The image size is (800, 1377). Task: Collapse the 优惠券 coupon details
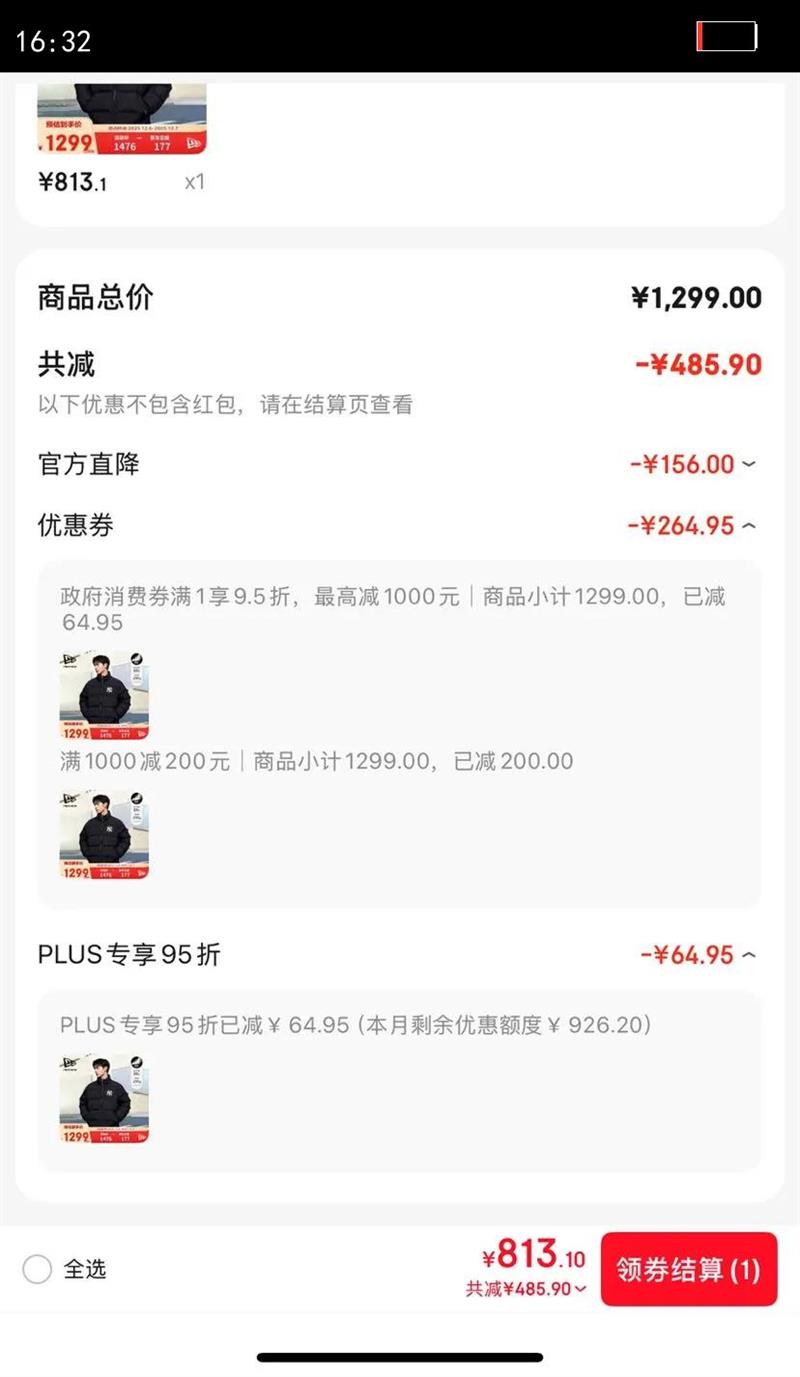(x=749, y=525)
